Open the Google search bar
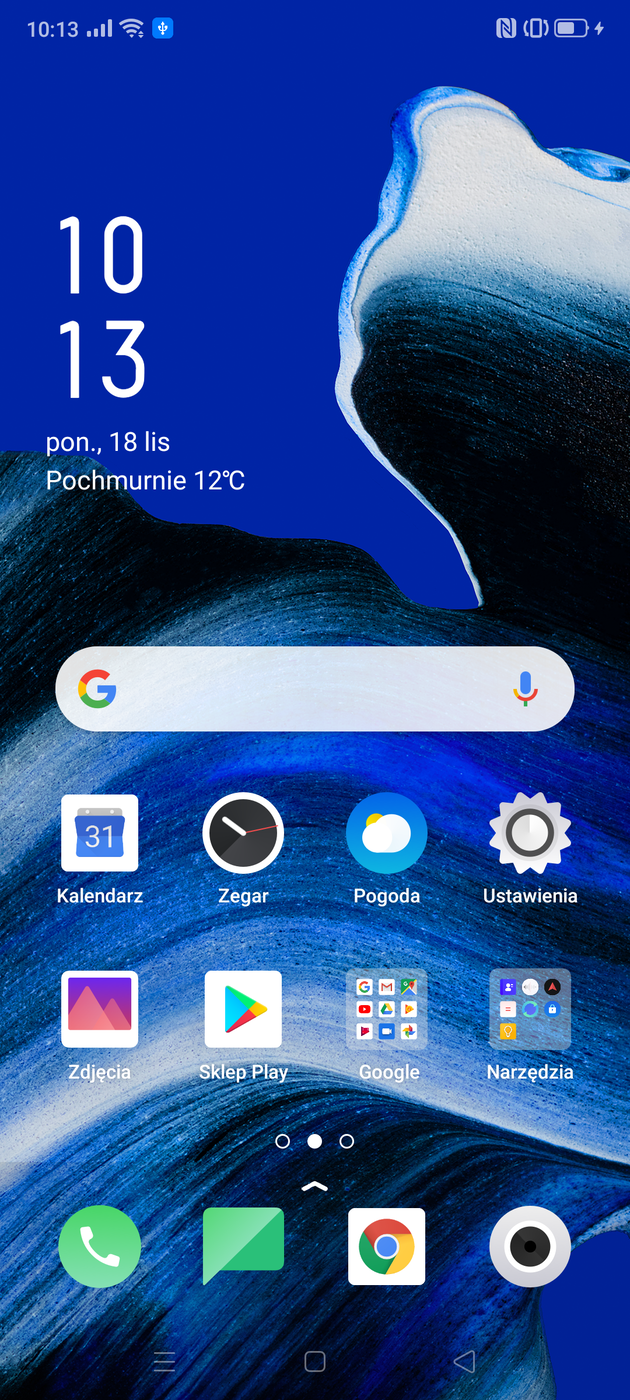The width and height of the screenshot is (630, 1400). (300, 689)
